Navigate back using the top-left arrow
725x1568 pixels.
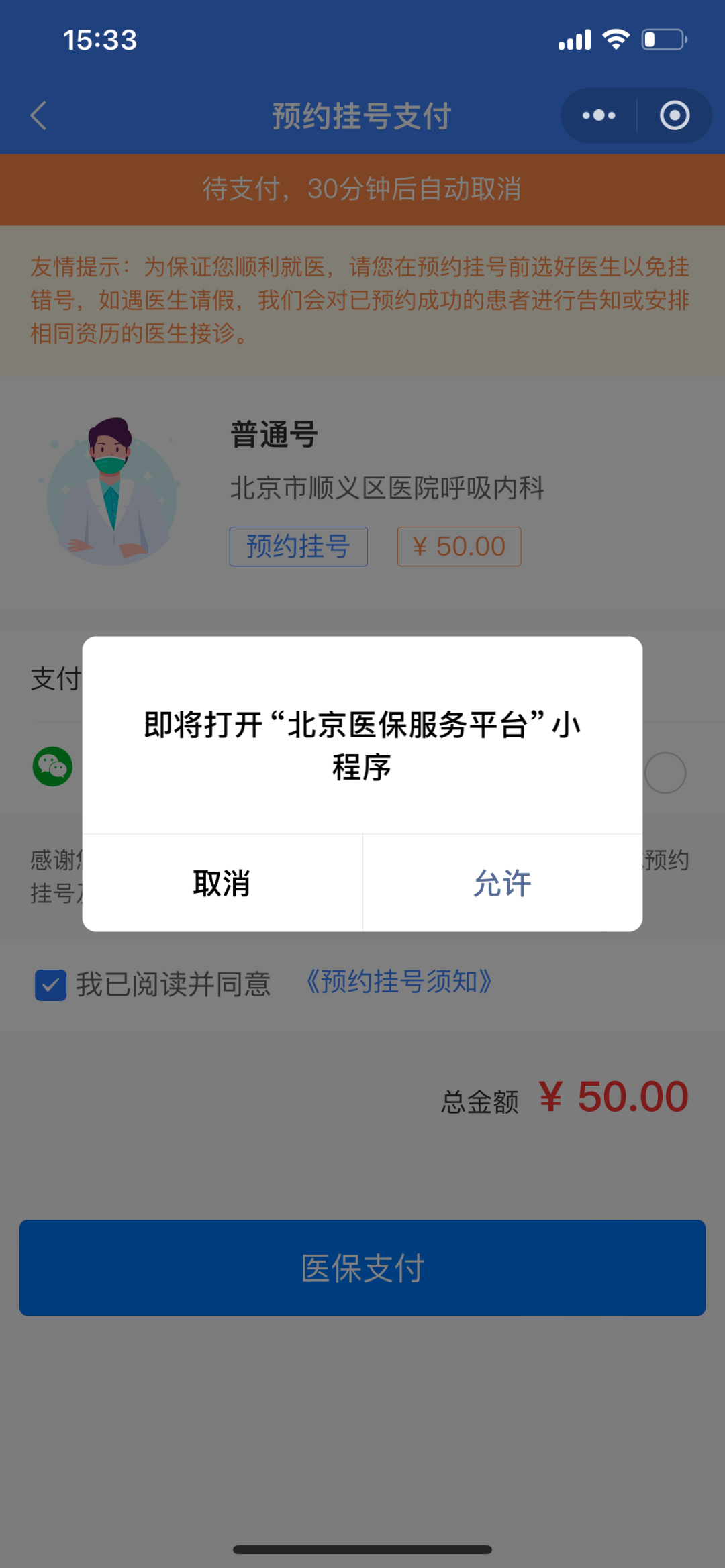coord(38,115)
